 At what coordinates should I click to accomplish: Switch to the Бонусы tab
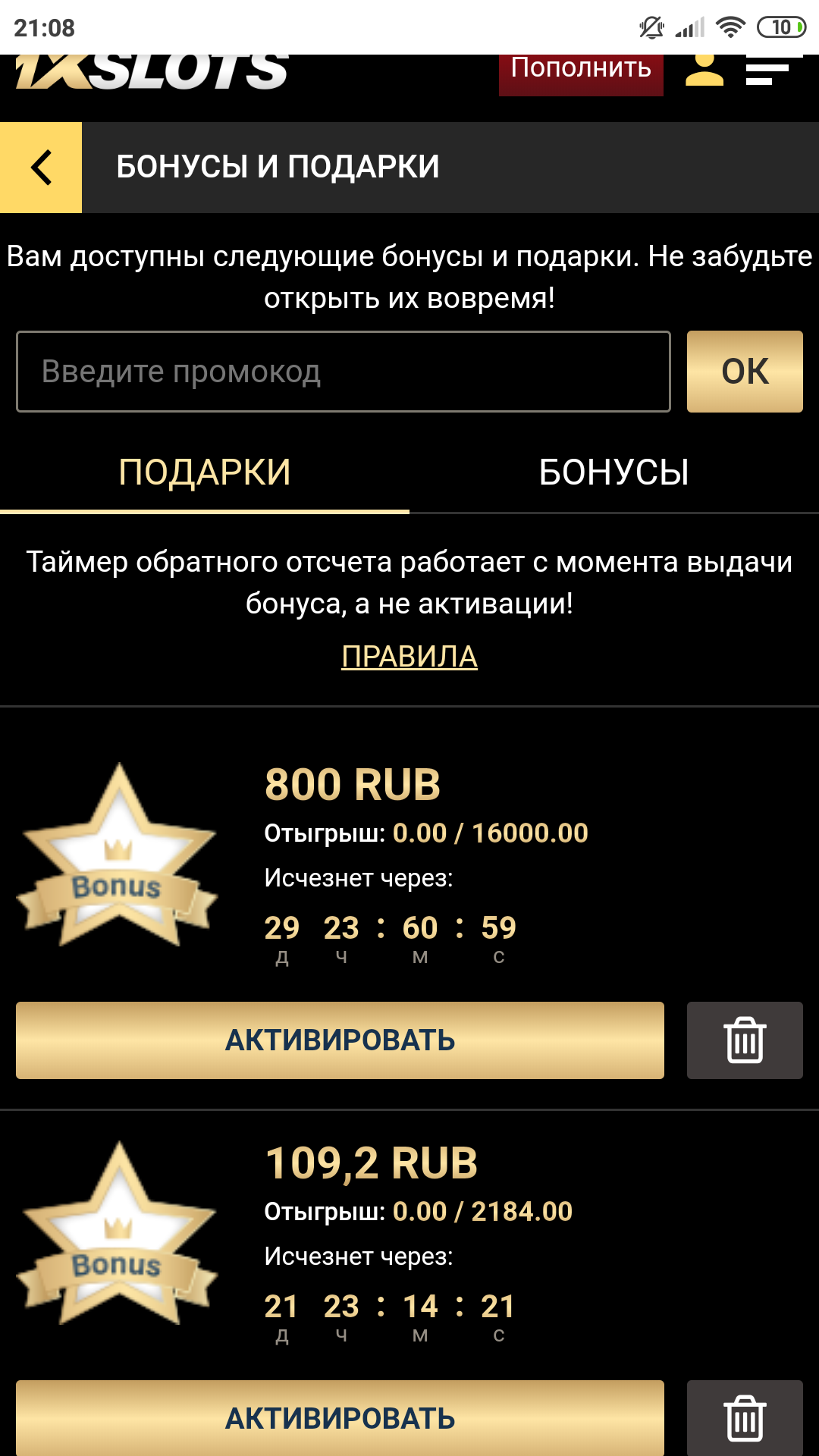click(613, 472)
